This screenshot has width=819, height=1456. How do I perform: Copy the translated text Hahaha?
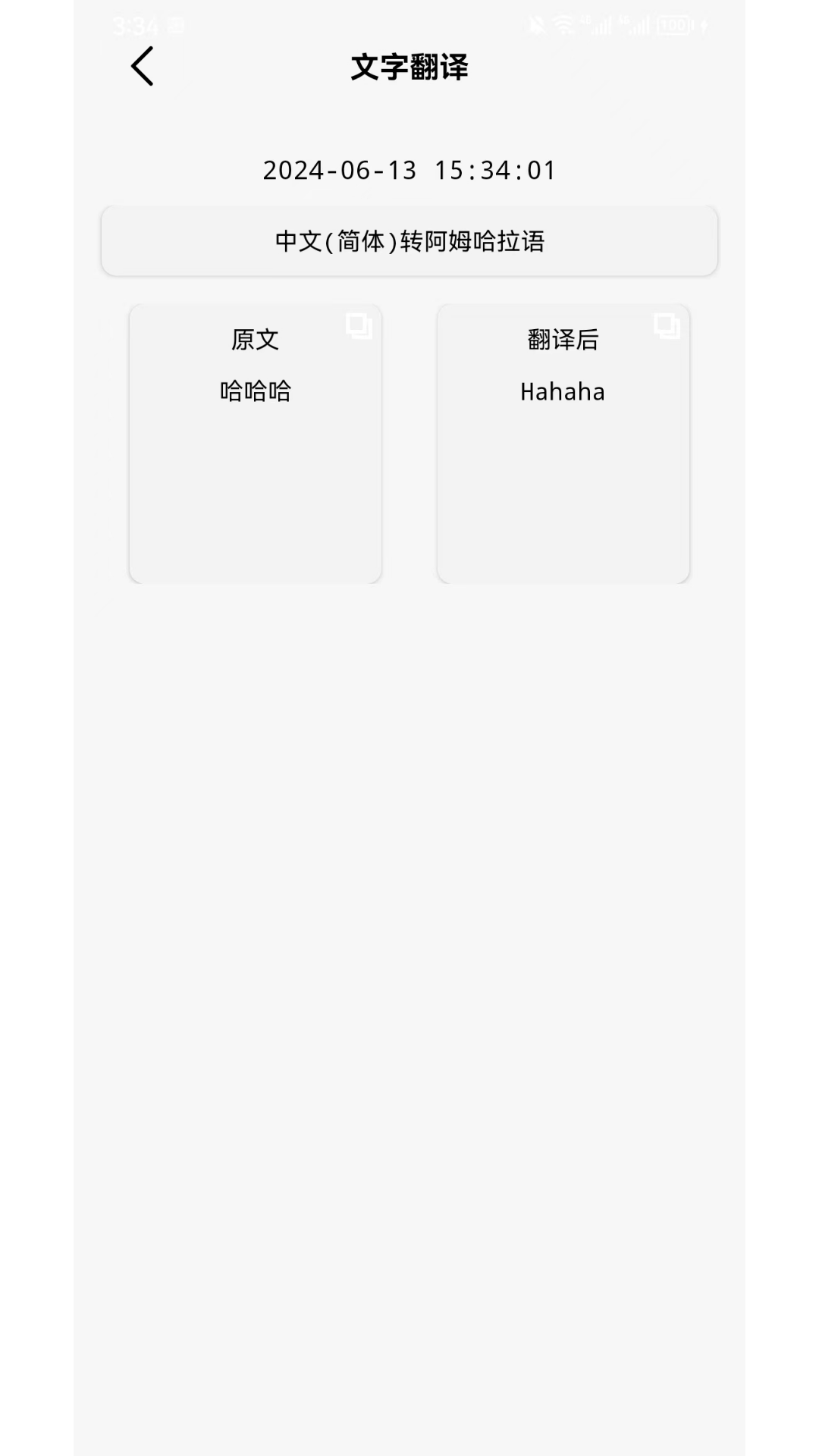667,325
